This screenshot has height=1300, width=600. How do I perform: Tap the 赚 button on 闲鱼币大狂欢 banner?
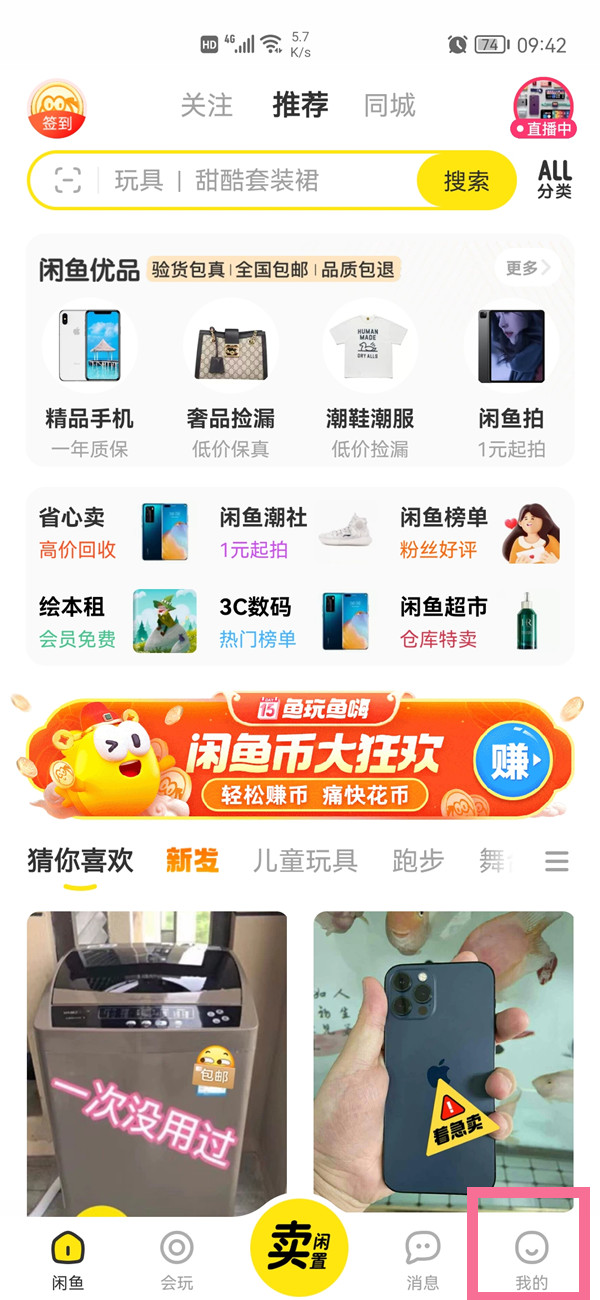coord(513,764)
